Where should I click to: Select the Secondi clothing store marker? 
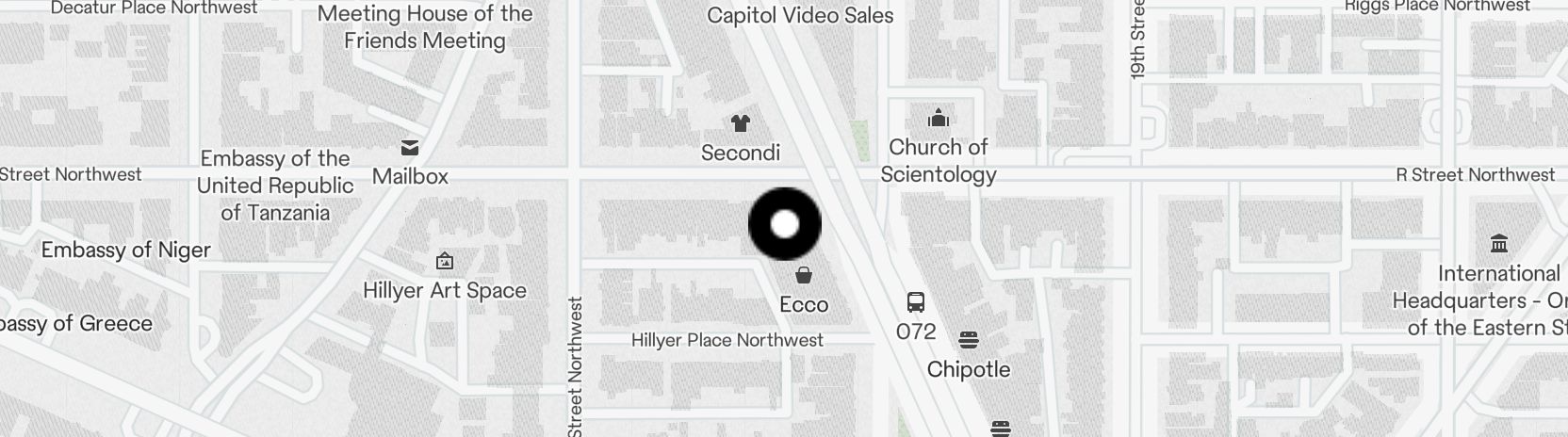click(741, 123)
